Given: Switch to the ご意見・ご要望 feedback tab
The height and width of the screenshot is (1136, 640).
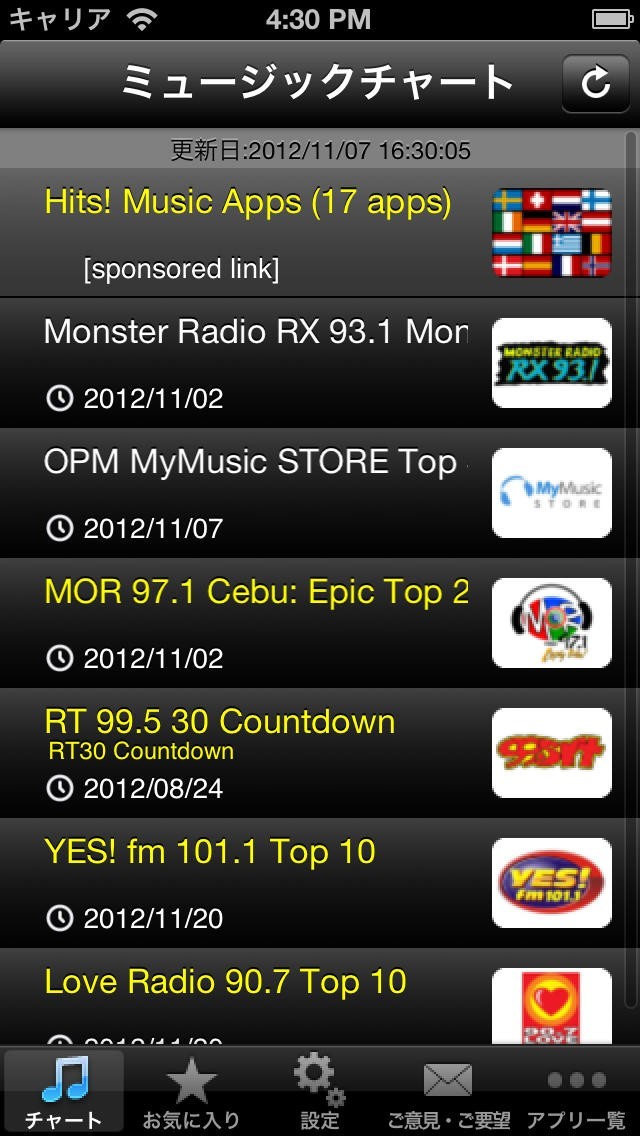Looking at the screenshot, I should [448, 1092].
